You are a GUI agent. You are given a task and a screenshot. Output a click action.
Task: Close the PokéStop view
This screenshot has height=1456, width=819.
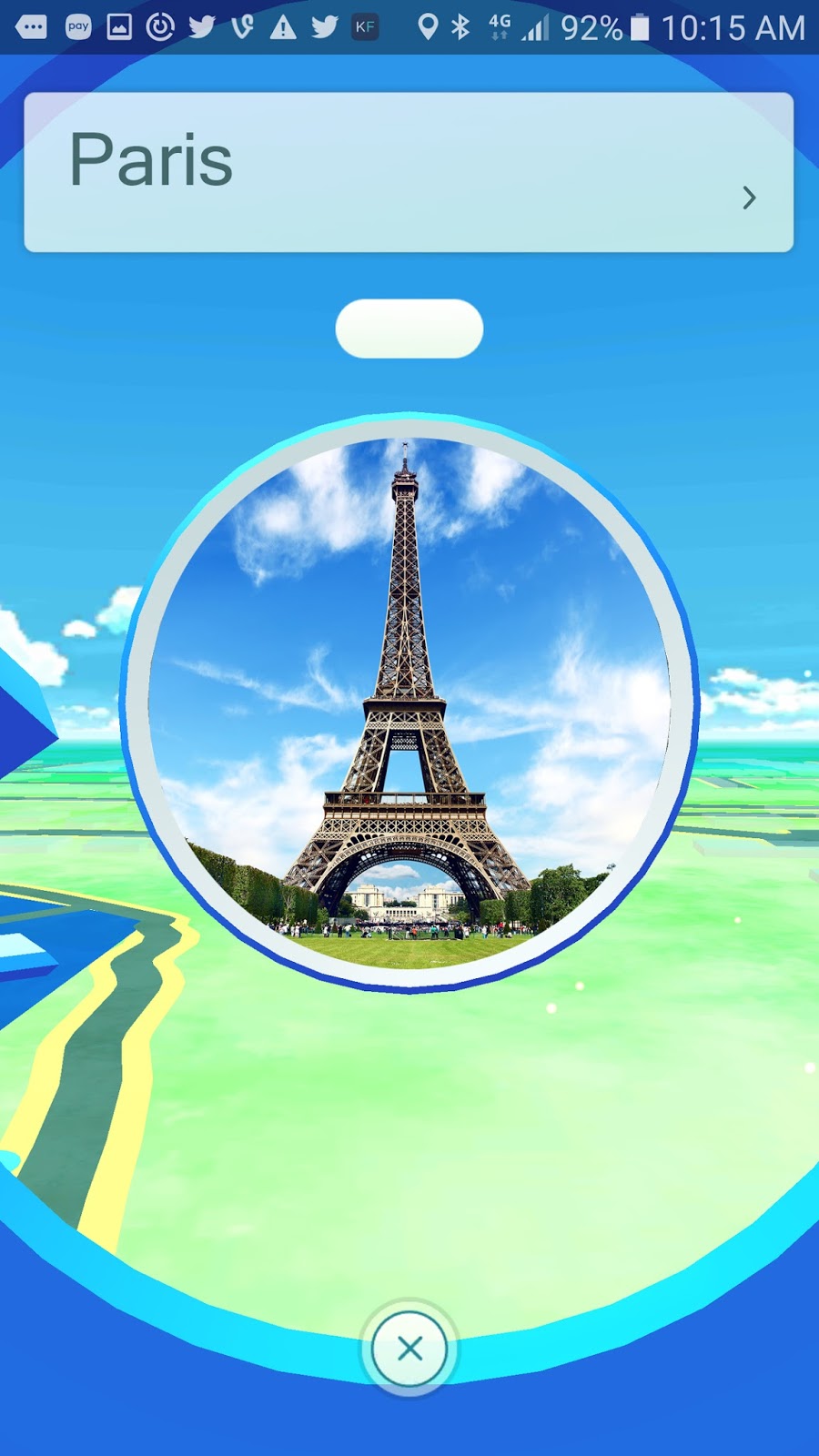[x=409, y=1349]
